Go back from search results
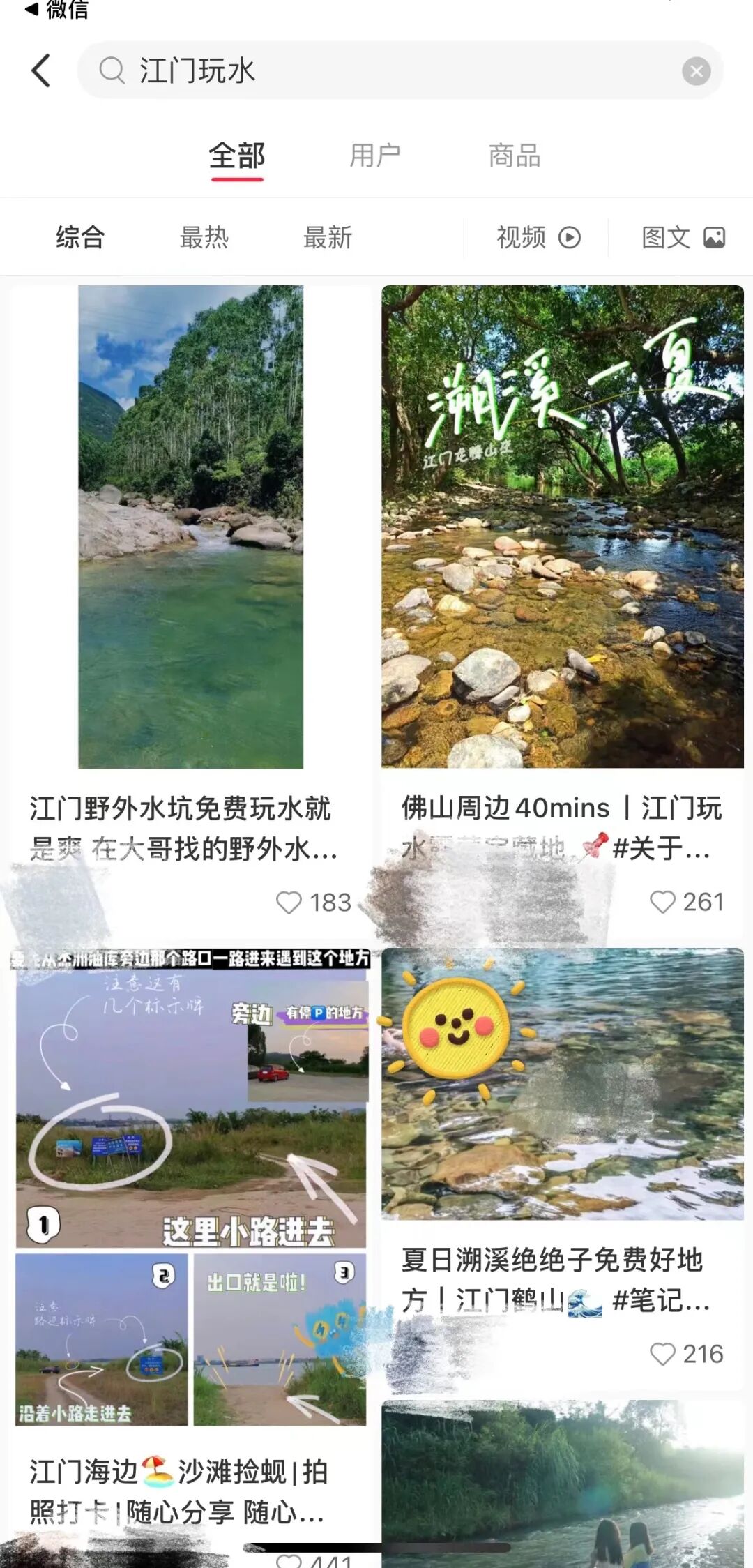The height and width of the screenshot is (1568, 753). point(42,70)
